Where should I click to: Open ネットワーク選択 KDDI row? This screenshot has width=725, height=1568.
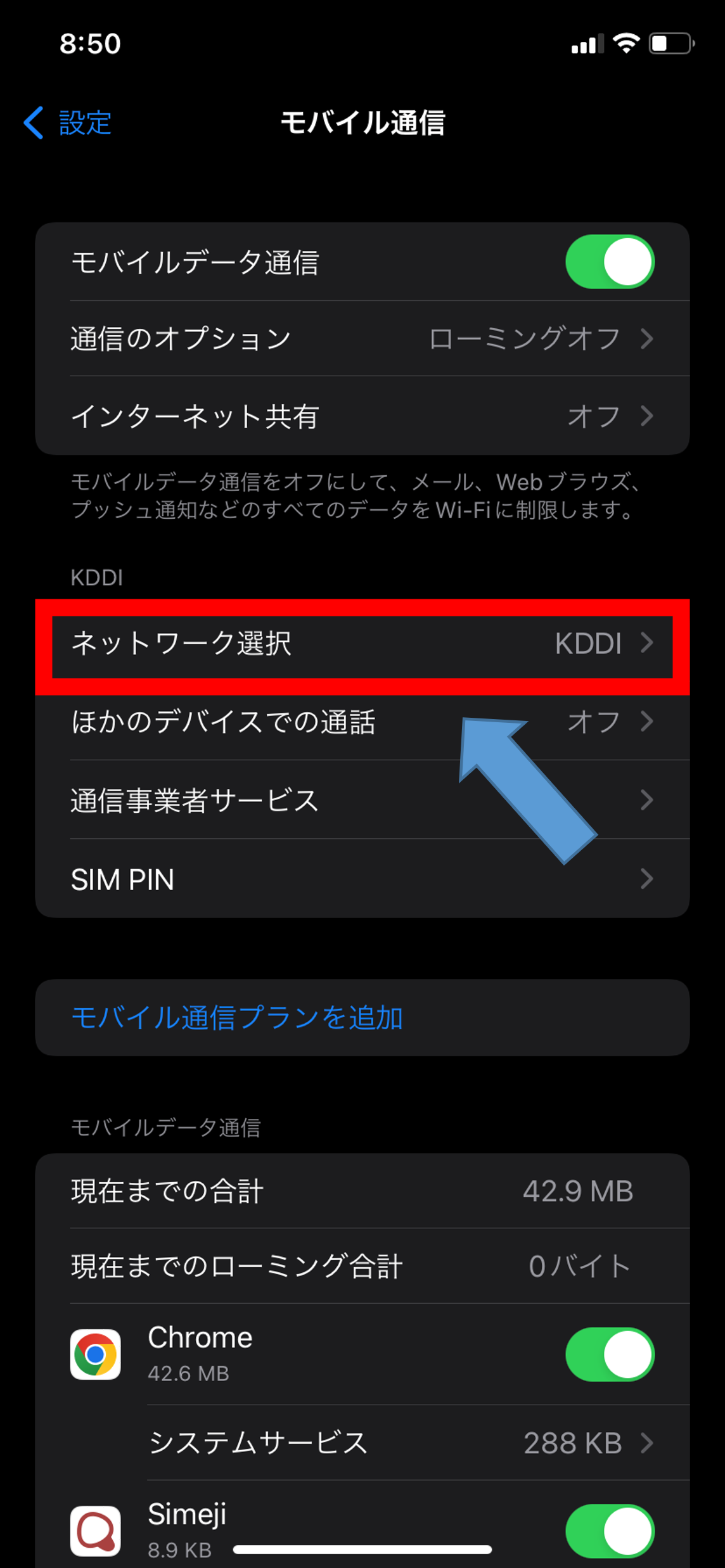coord(361,644)
